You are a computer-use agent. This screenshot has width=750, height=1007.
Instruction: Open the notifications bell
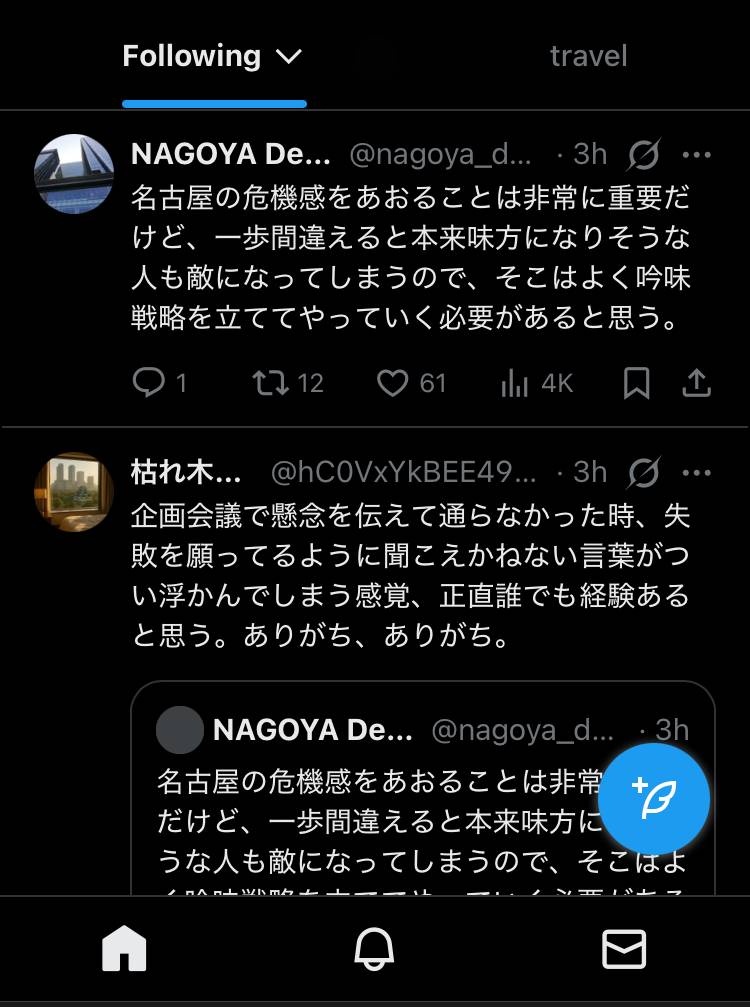[374, 949]
